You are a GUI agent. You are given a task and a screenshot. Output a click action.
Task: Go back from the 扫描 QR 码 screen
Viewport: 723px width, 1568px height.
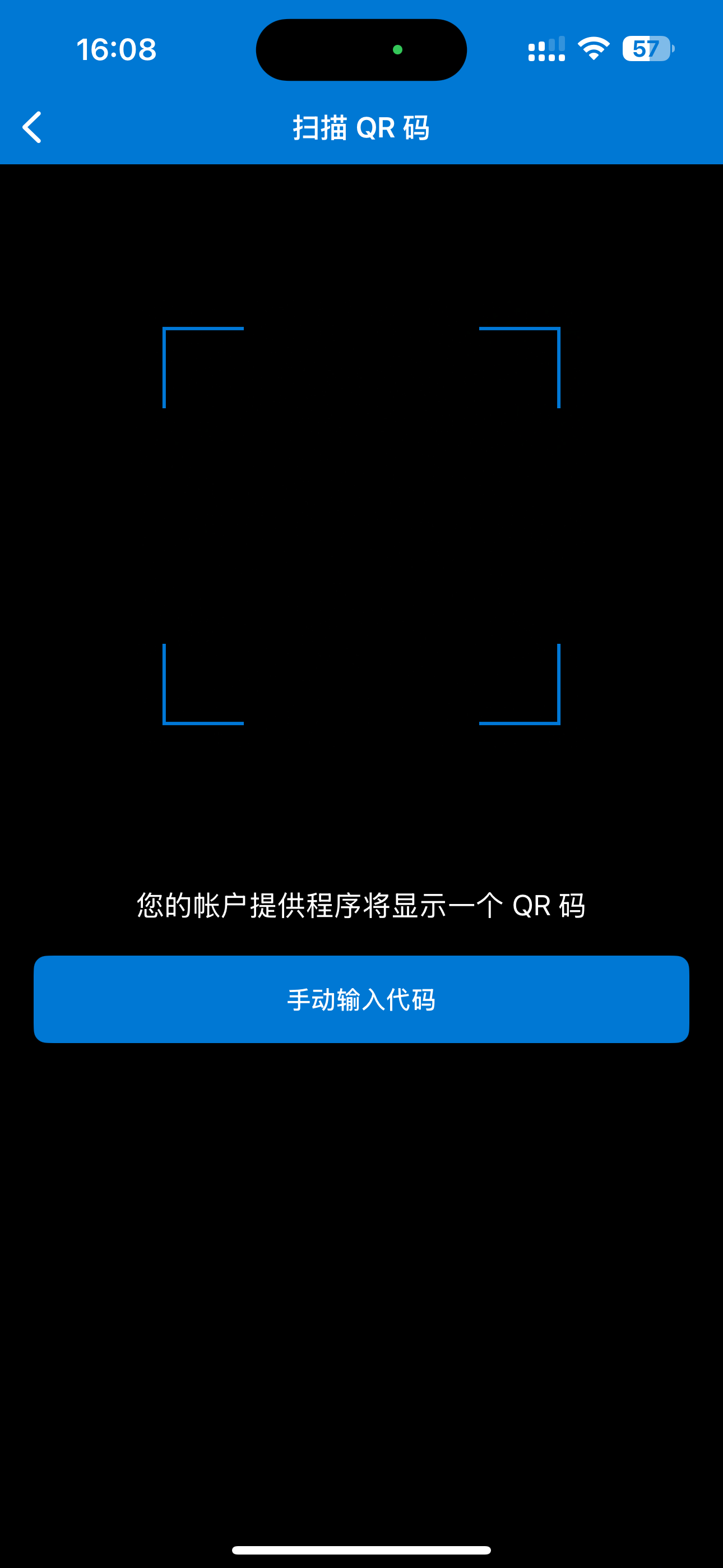31,127
